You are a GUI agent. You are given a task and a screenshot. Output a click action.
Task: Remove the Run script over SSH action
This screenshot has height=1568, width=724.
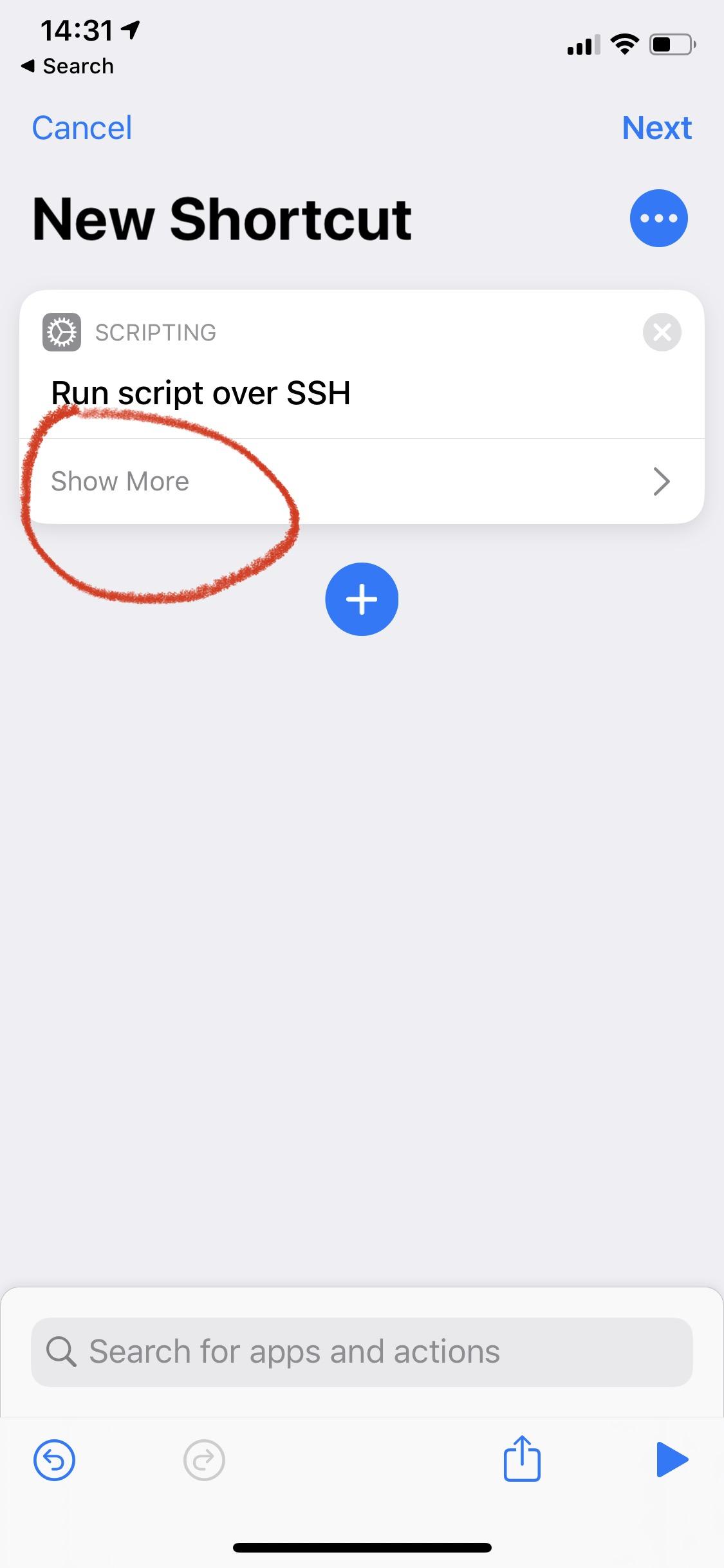(662, 332)
